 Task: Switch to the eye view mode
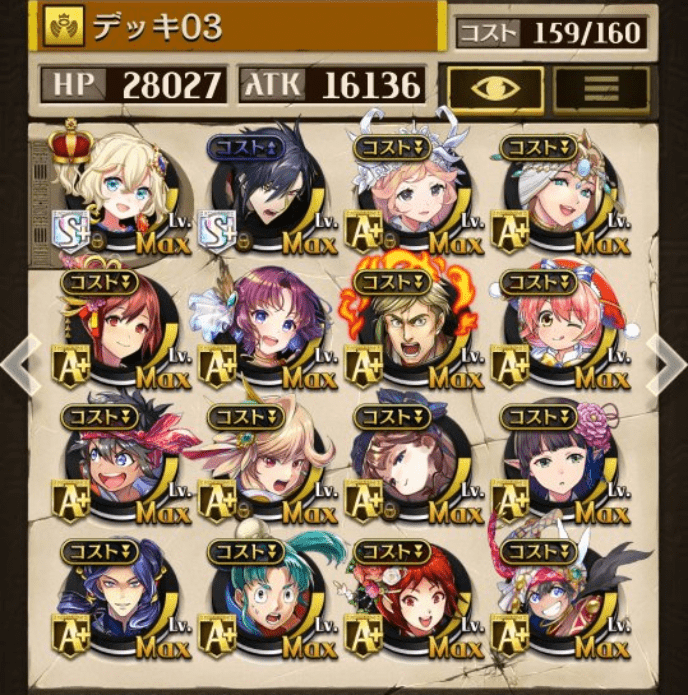pyautogui.click(x=495, y=86)
